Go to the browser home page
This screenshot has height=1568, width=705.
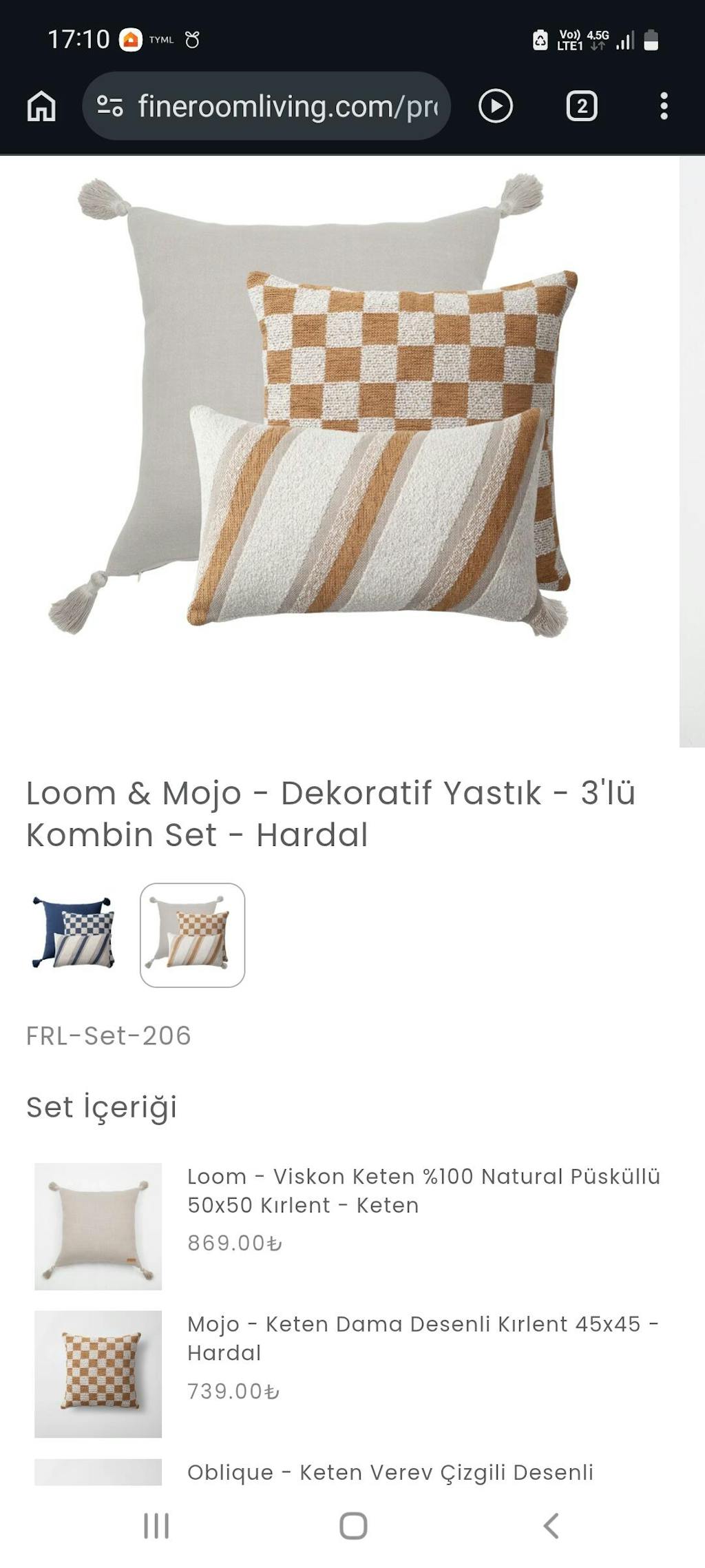[x=41, y=107]
